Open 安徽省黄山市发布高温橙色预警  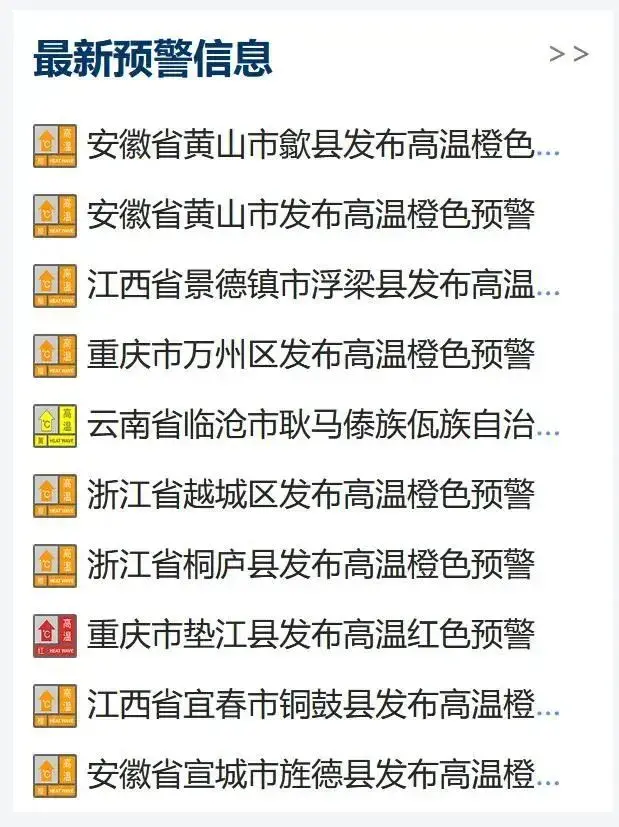pos(310,215)
